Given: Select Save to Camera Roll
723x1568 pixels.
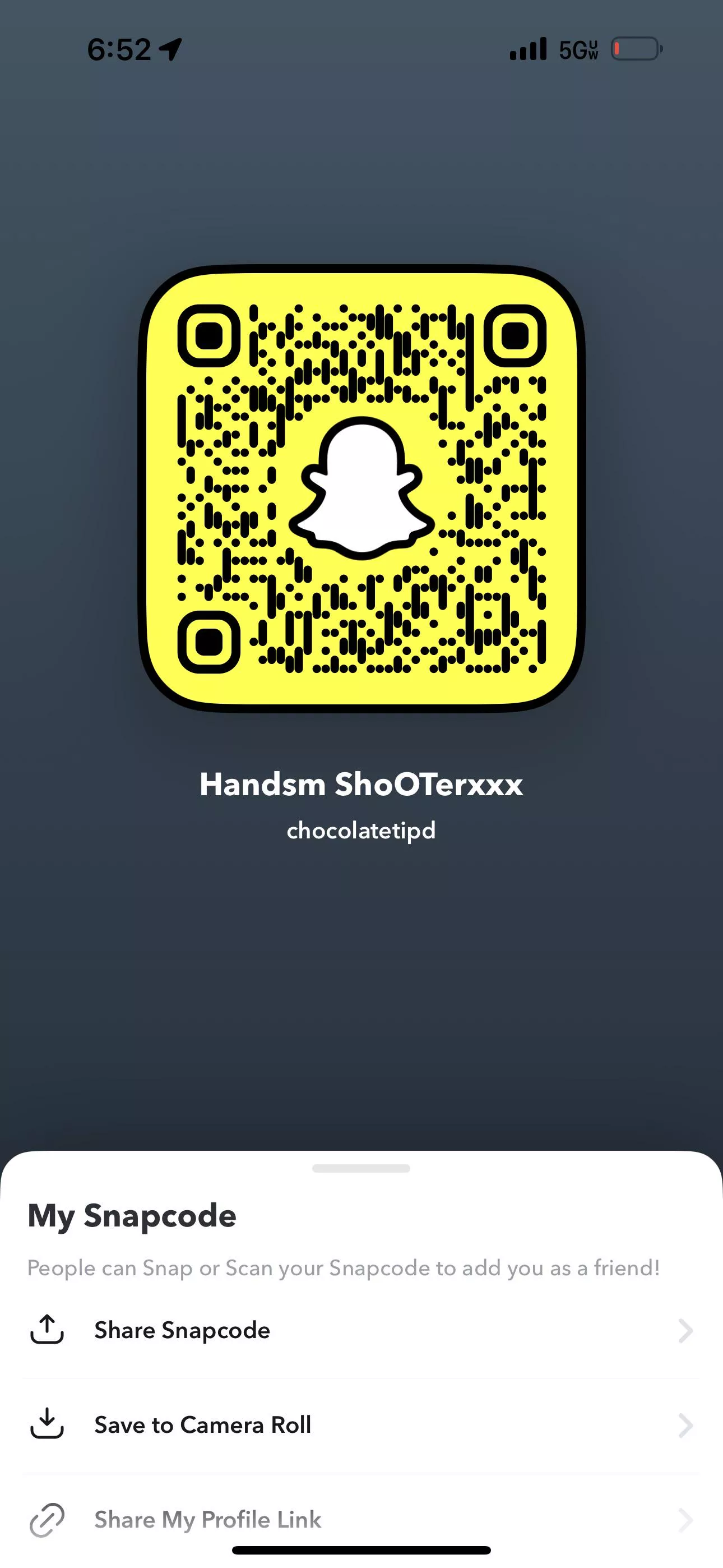Looking at the screenshot, I should (x=203, y=1426).
